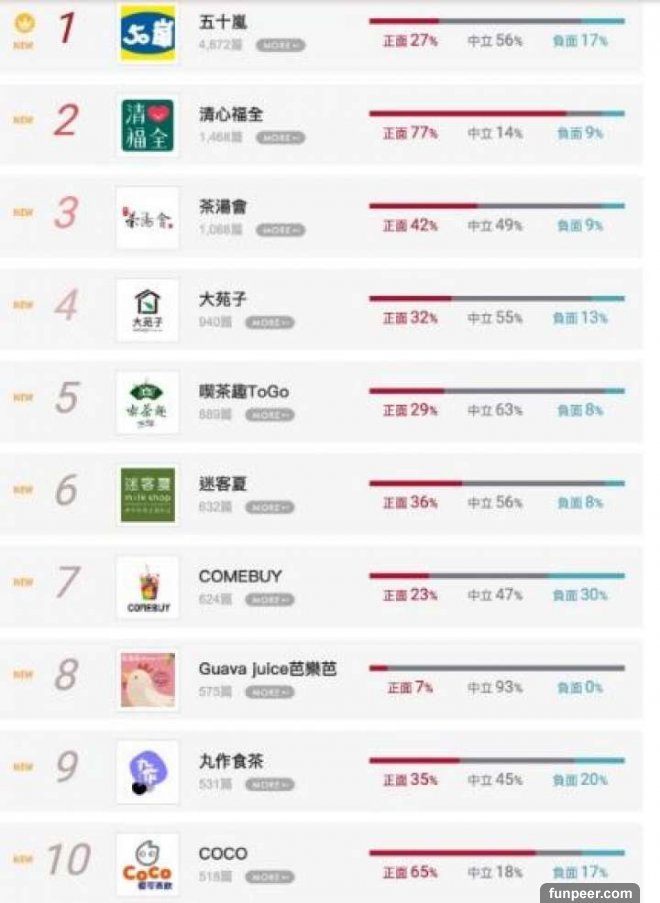This screenshot has height=903, width=660.
Task: Expand MORE details for 清心福全
Action: 280,137
